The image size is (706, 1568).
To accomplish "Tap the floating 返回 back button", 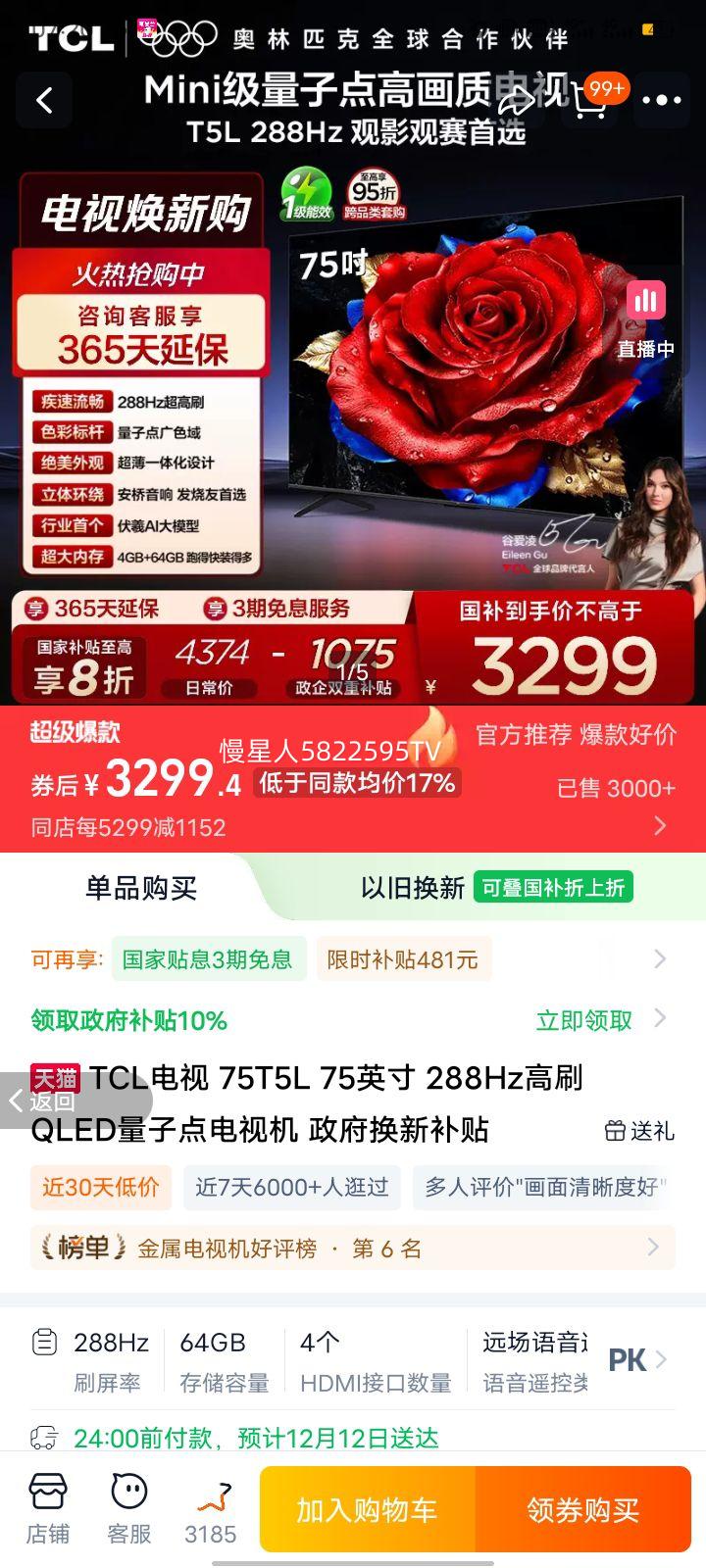I will [x=22, y=1101].
